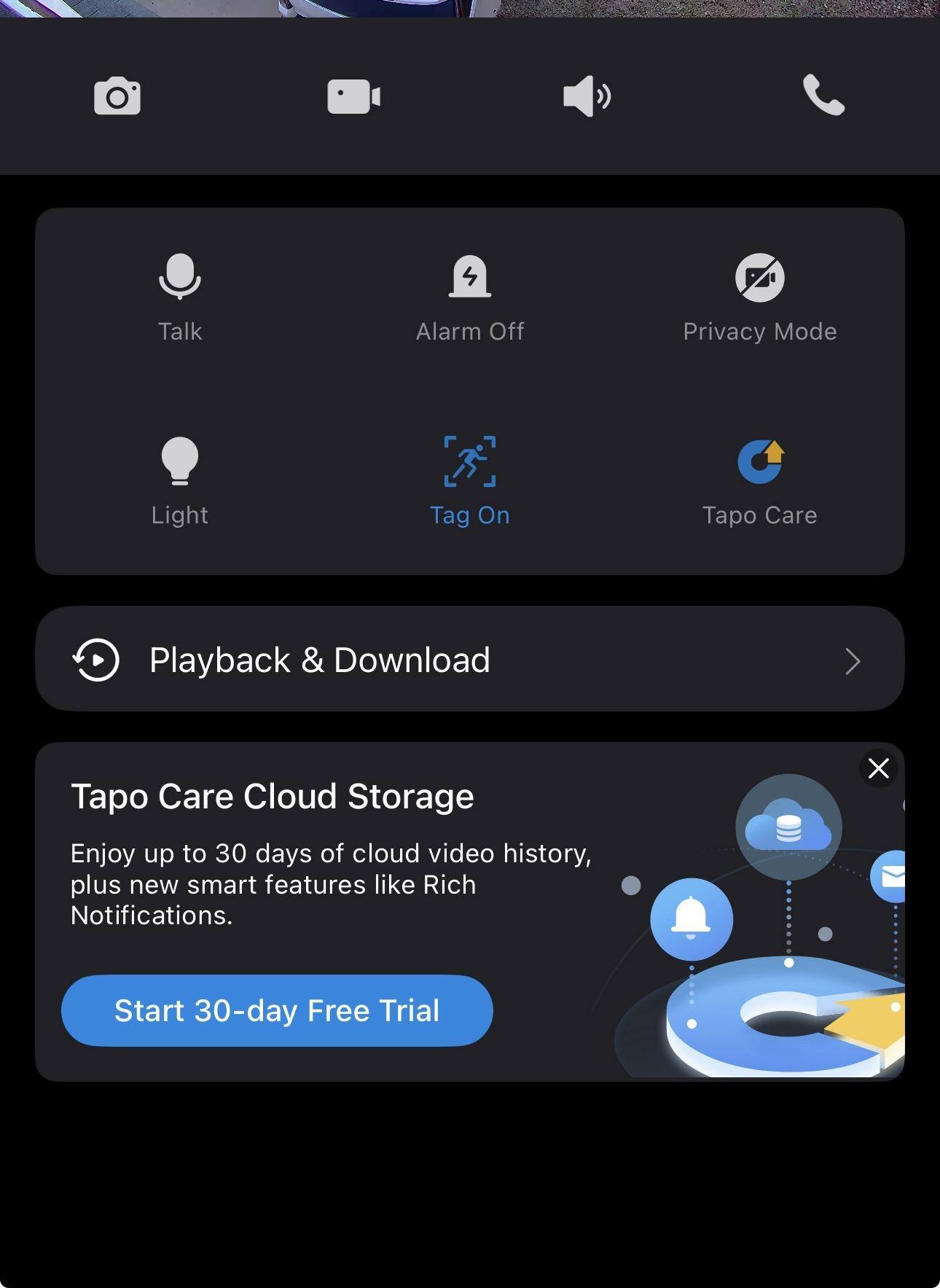This screenshot has width=940, height=1288.
Task: Open Playback & Download
Action: [470, 660]
